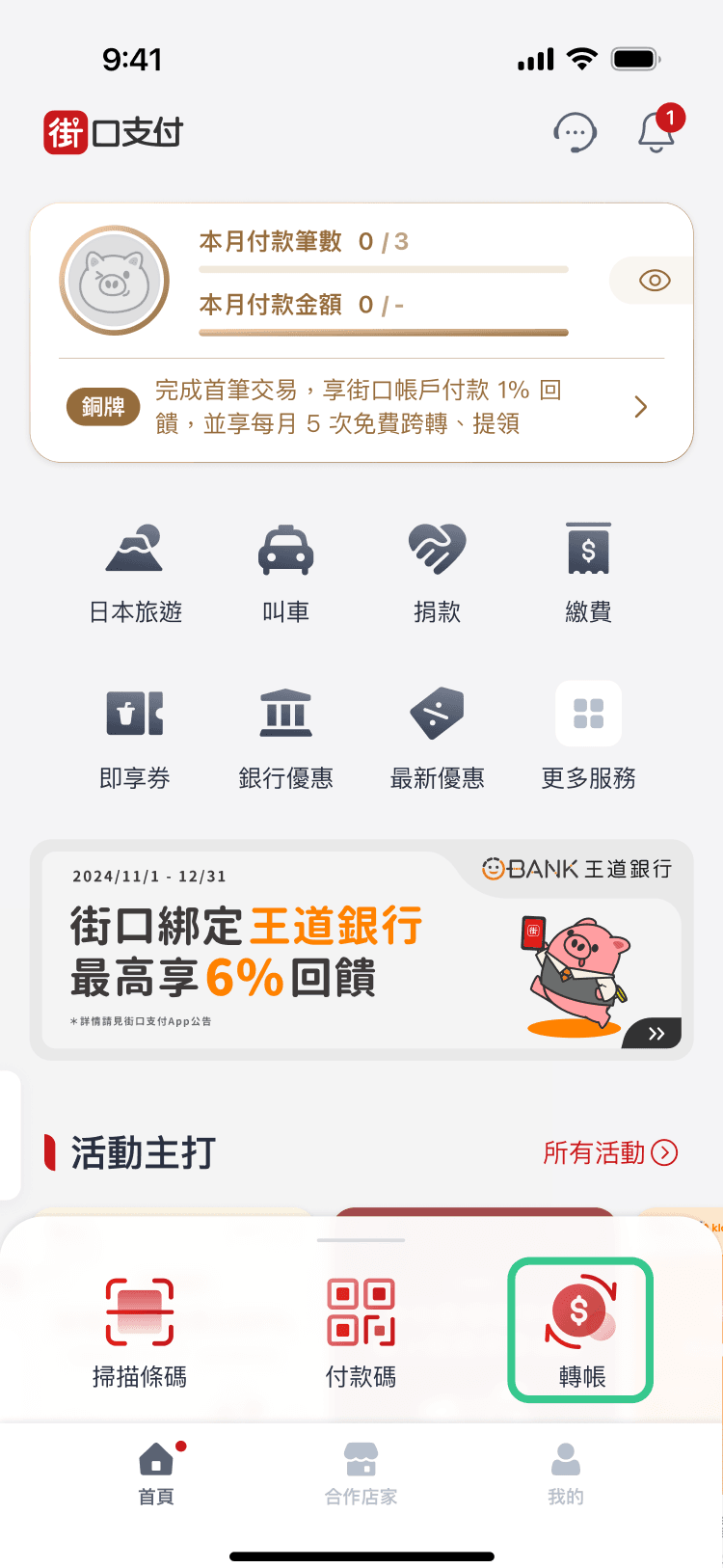The width and height of the screenshot is (723, 1568).
Task: View 所有活動 all activities
Action: tap(610, 1152)
